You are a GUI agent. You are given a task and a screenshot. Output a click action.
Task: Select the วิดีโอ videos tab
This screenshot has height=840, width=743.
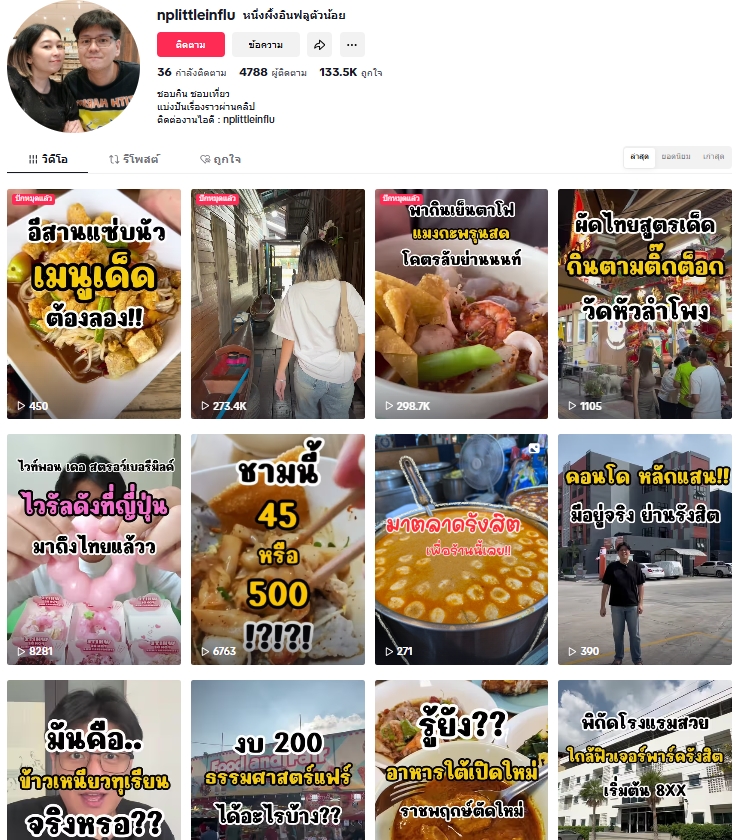tap(48, 159)
